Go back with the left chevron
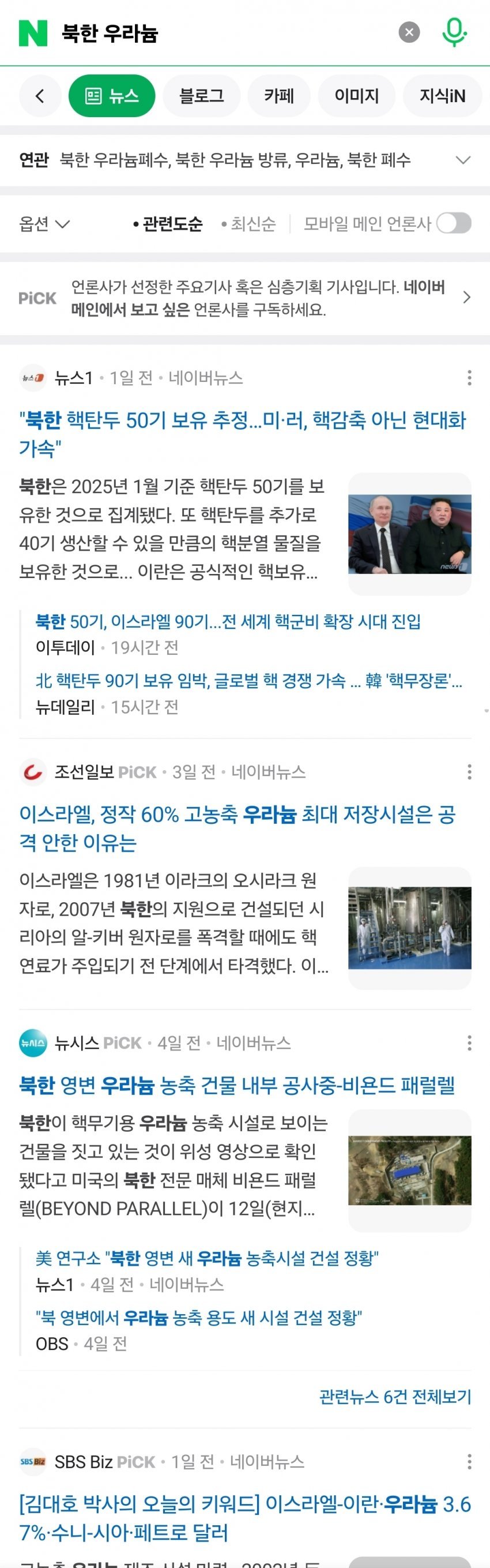Viewport: 490px width, 1568px height. pyautogui.click(x=40, y=96)
